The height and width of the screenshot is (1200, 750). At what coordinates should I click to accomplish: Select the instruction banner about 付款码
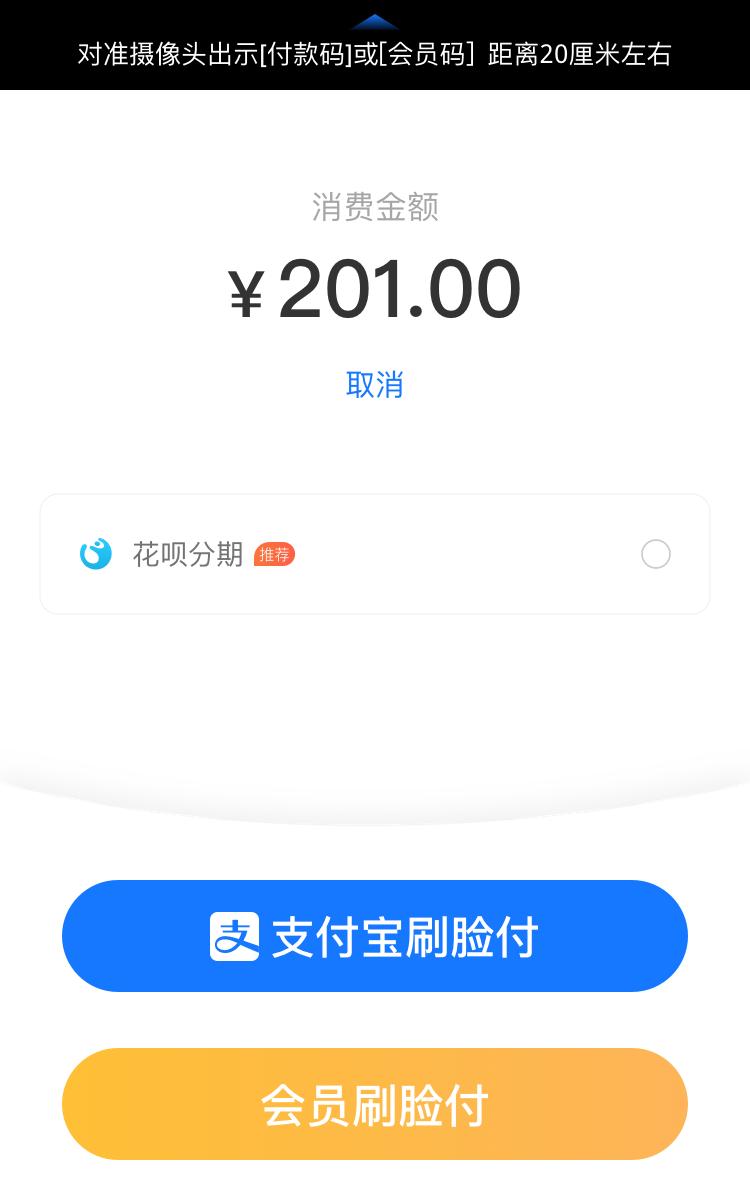(x=375, y=55)
